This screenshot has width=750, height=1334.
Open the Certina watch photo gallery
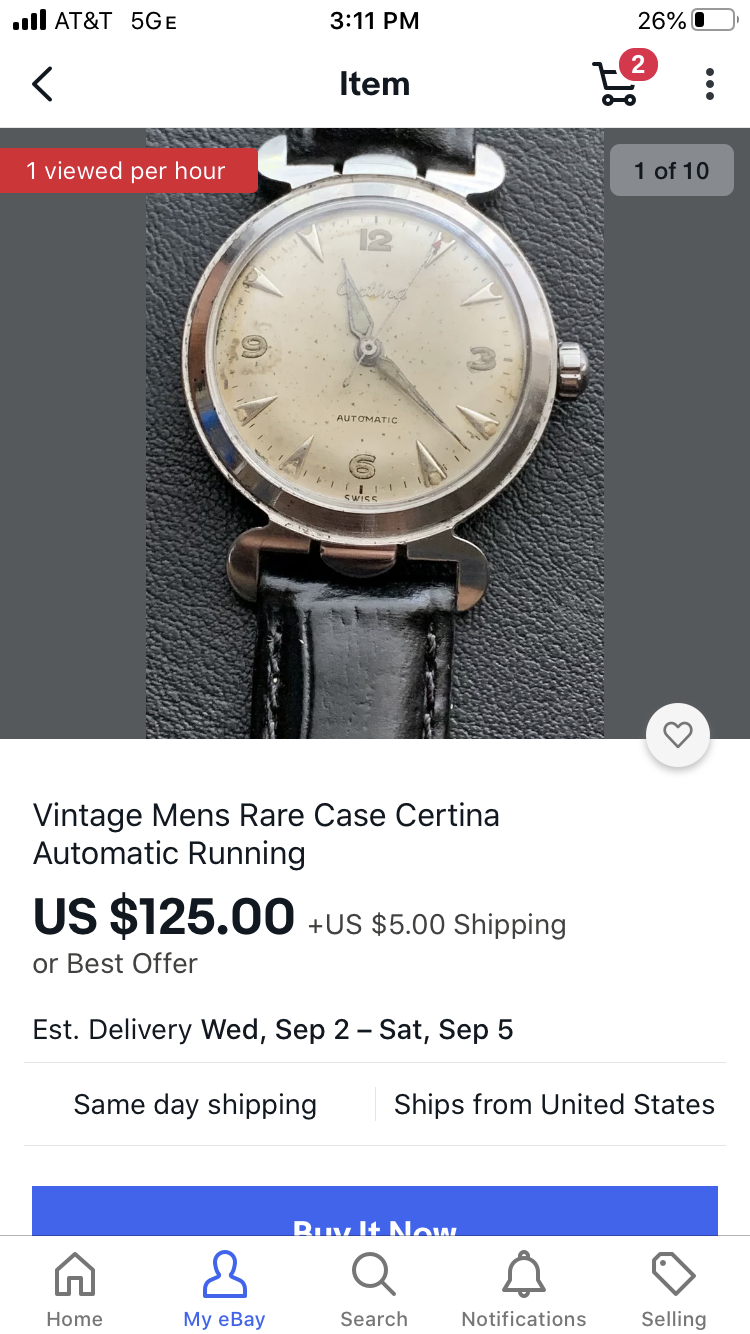pyautogui.click(x=375, y=432)
